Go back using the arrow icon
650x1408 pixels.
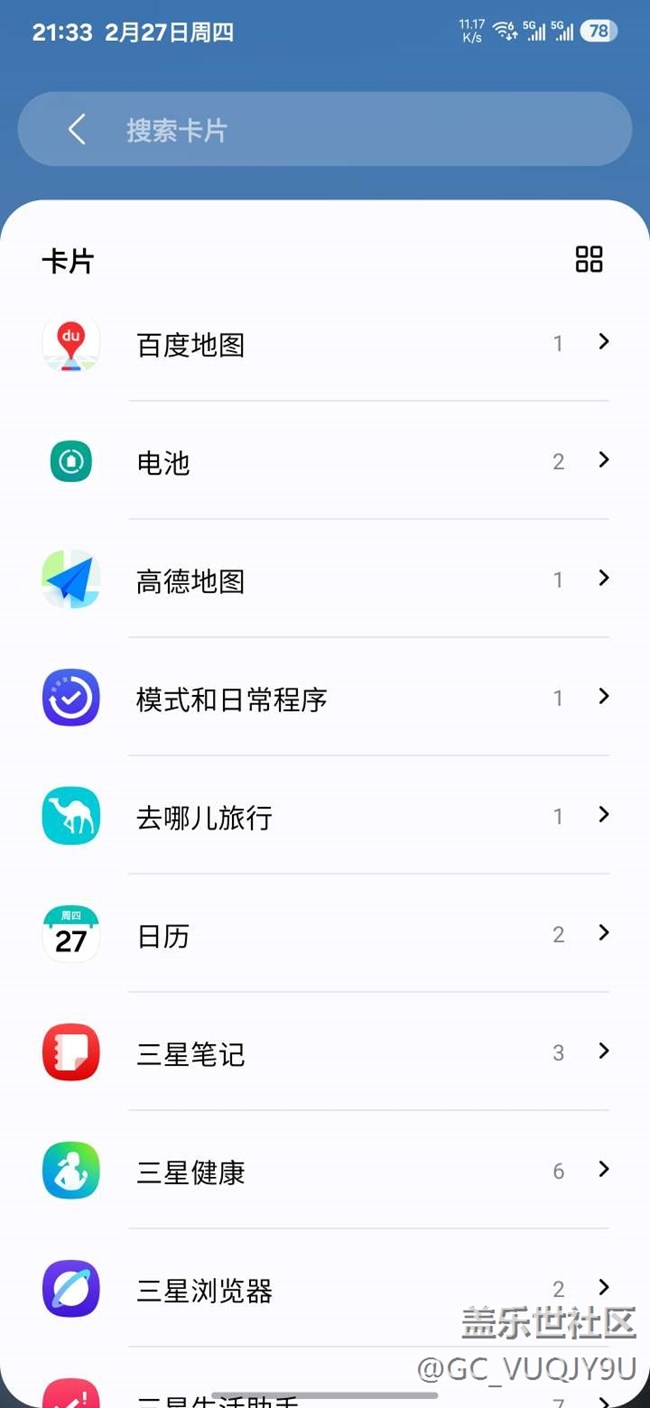(x=76, y=129)
